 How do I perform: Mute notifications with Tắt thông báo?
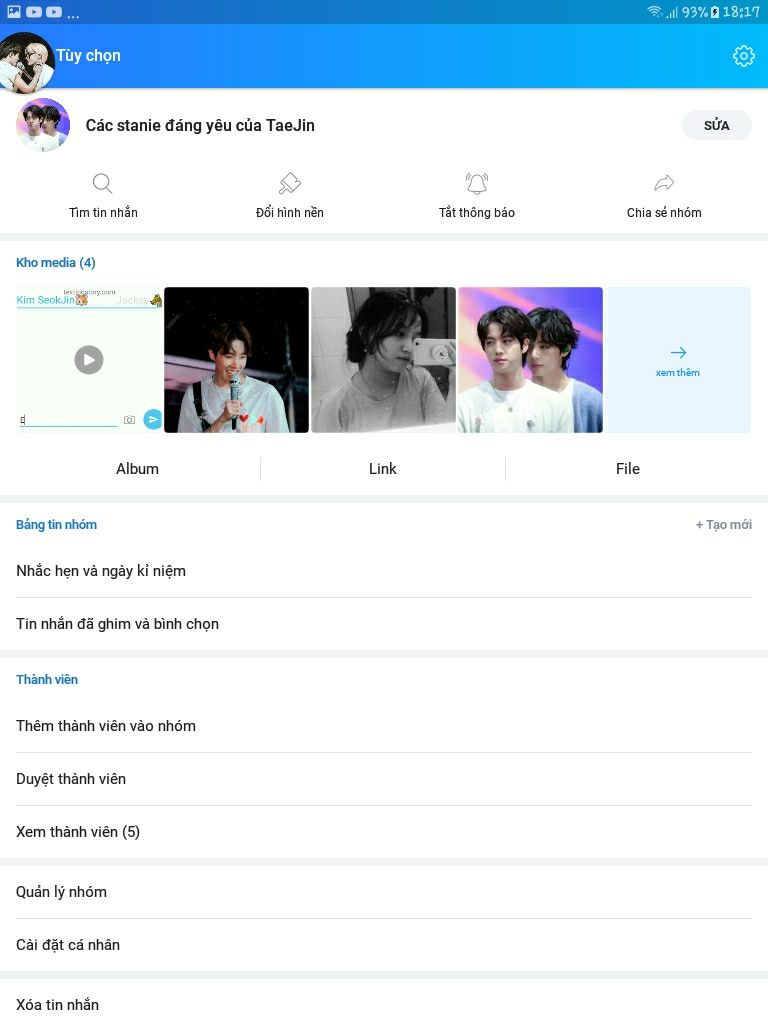pos(477,196)
